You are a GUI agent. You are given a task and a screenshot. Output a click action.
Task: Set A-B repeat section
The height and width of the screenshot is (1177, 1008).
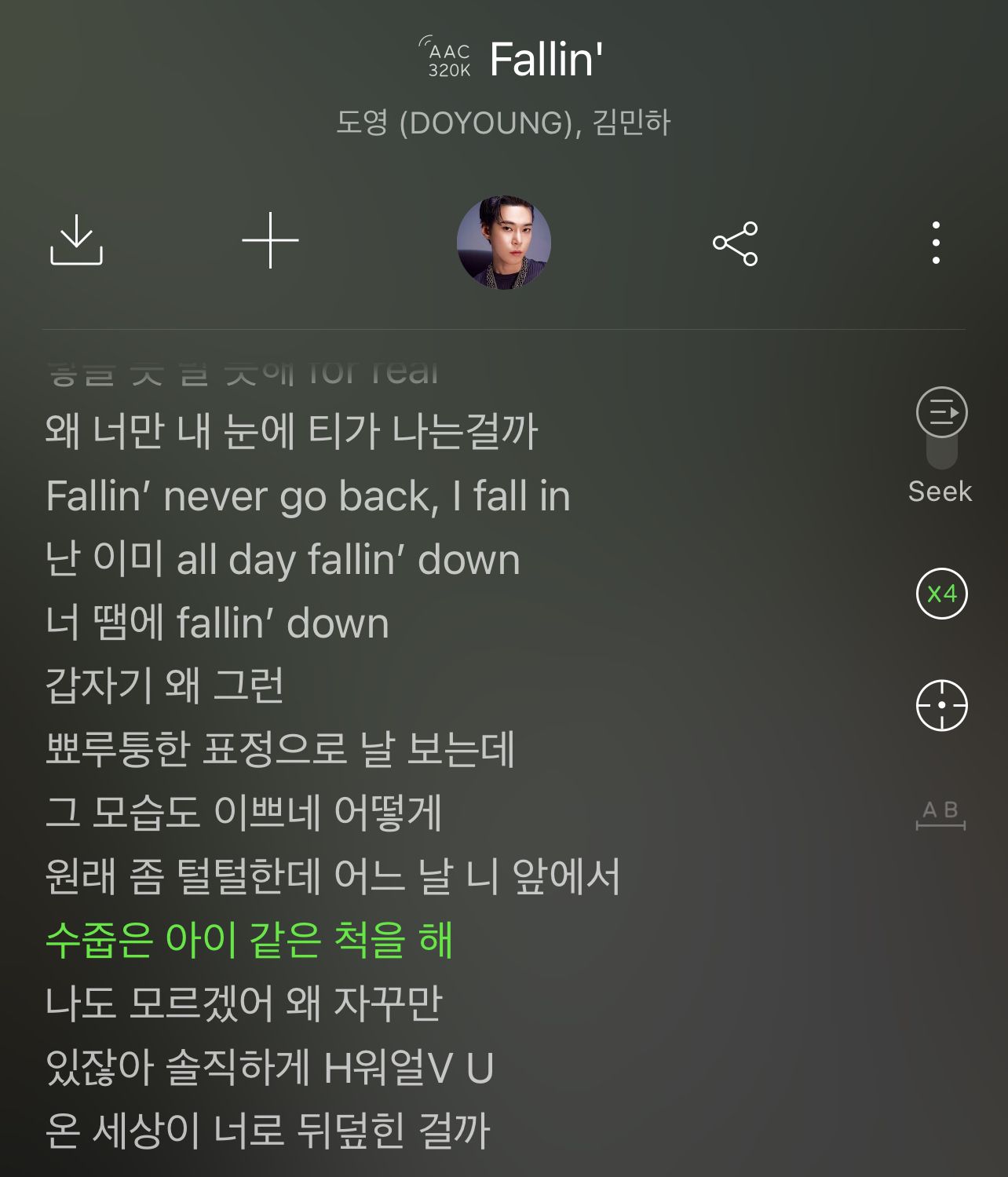click(x=940, y=814)
